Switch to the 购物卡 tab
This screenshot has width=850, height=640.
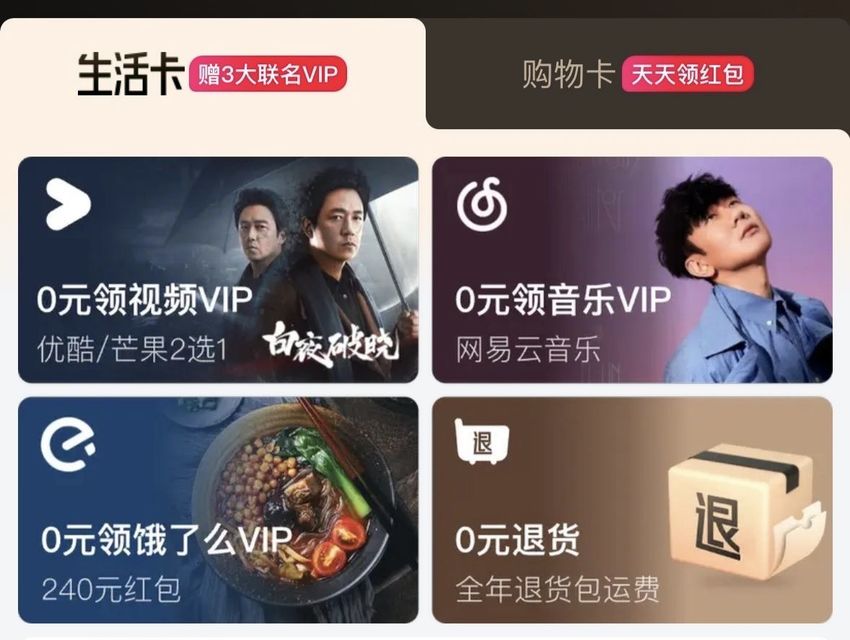637,75
